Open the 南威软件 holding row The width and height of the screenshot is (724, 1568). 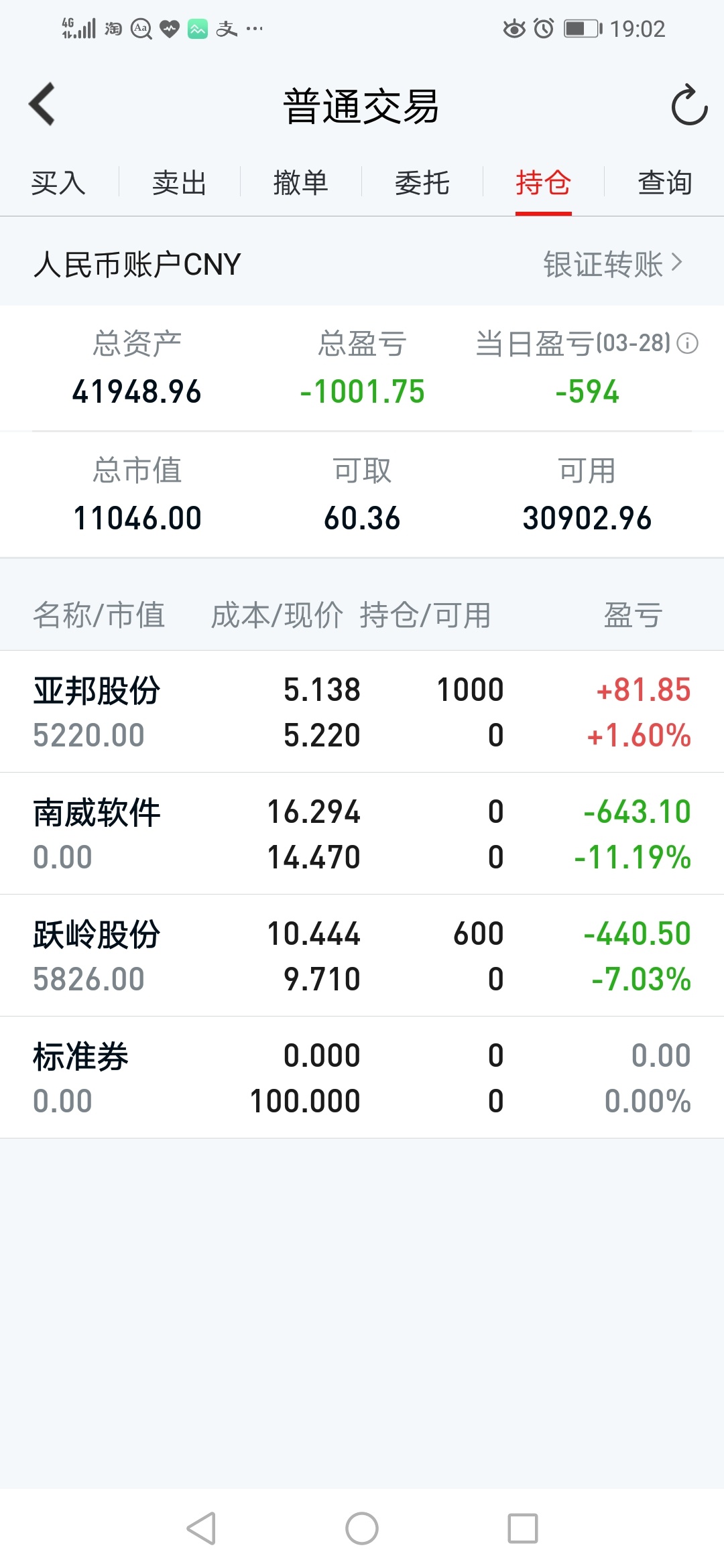[362, 834]
